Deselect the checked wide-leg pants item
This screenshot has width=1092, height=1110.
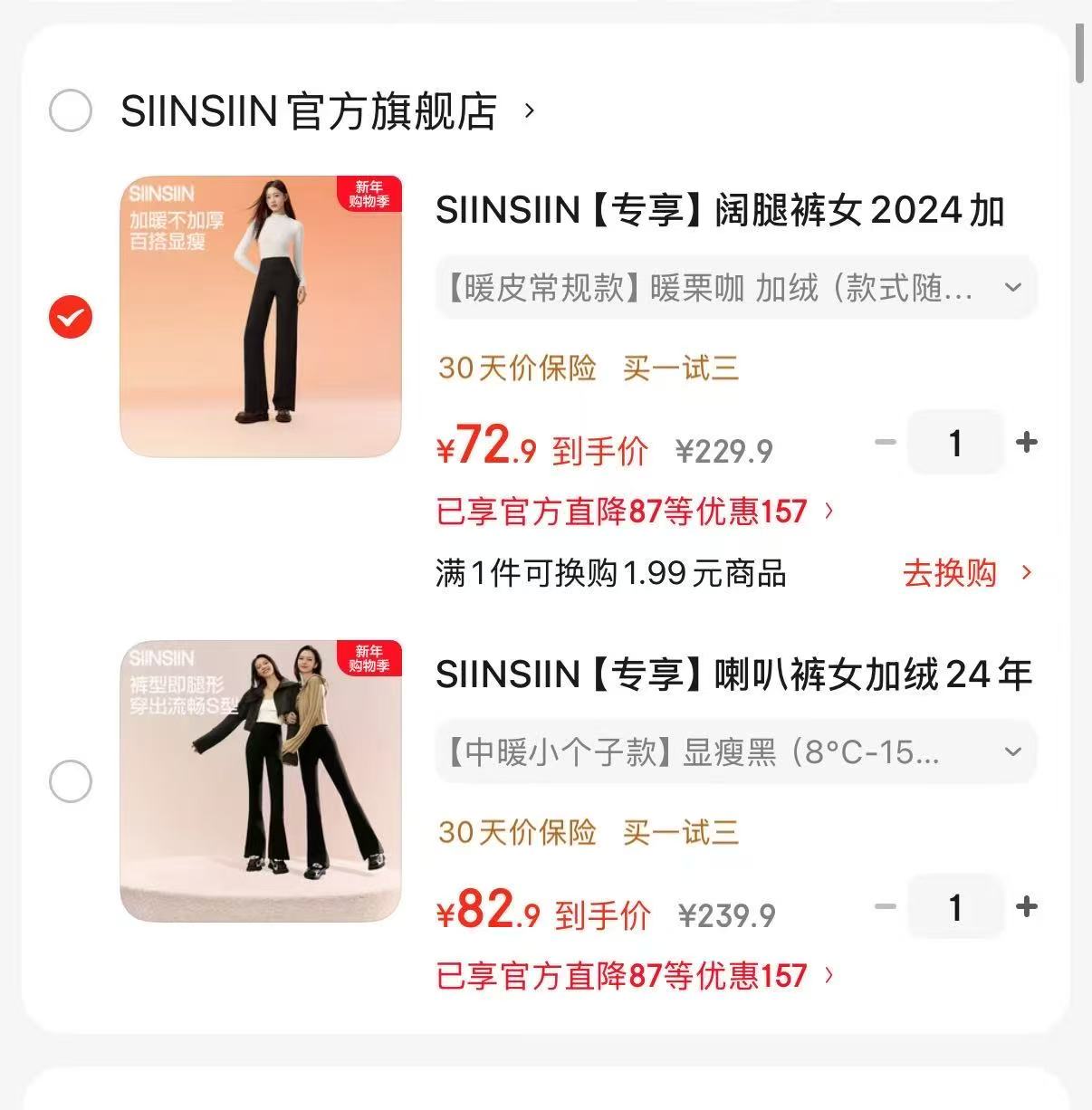click(x=69, y=317)
